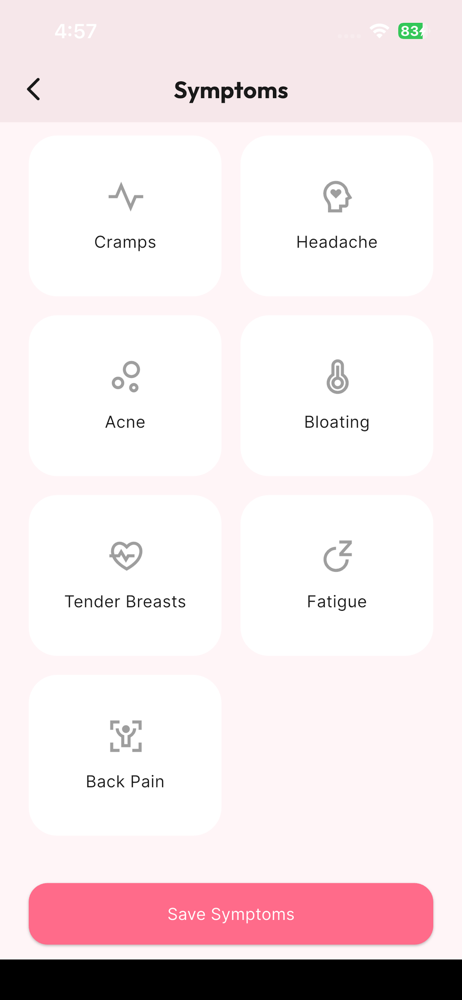Tap the Save Symptoms button
462x1000 pixels.
231,914
